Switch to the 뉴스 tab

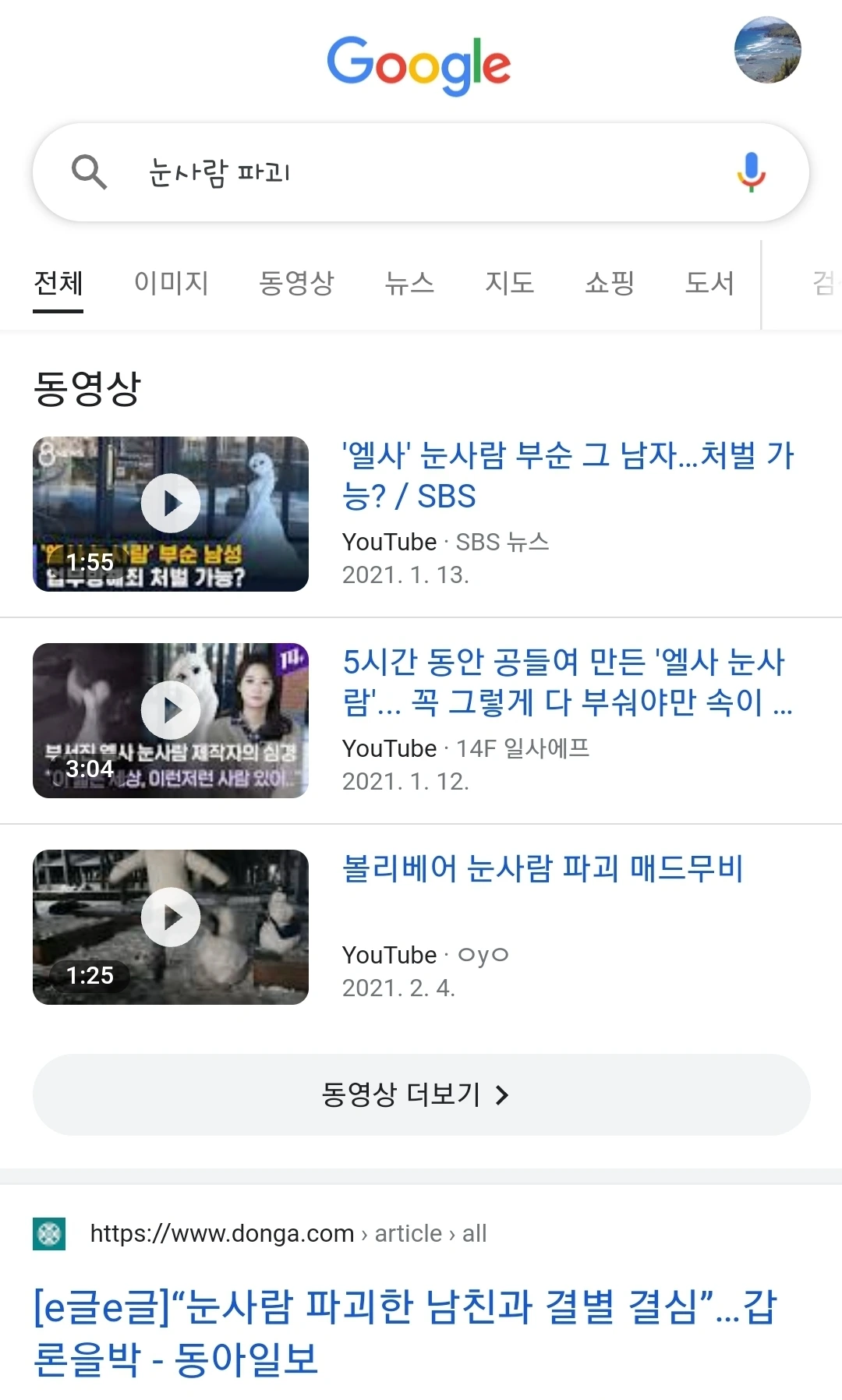coord(409,282)
